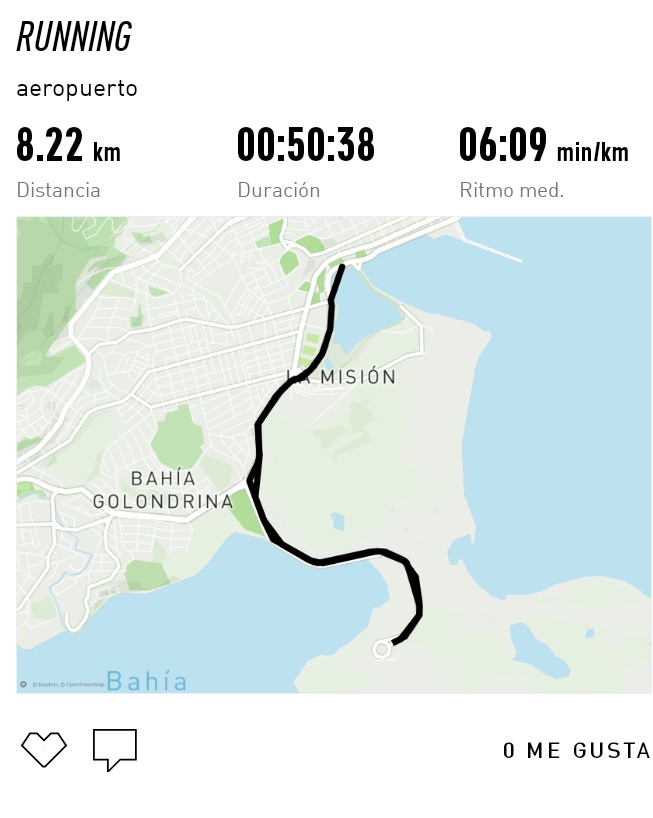Like this running activity with the heart

44,749
